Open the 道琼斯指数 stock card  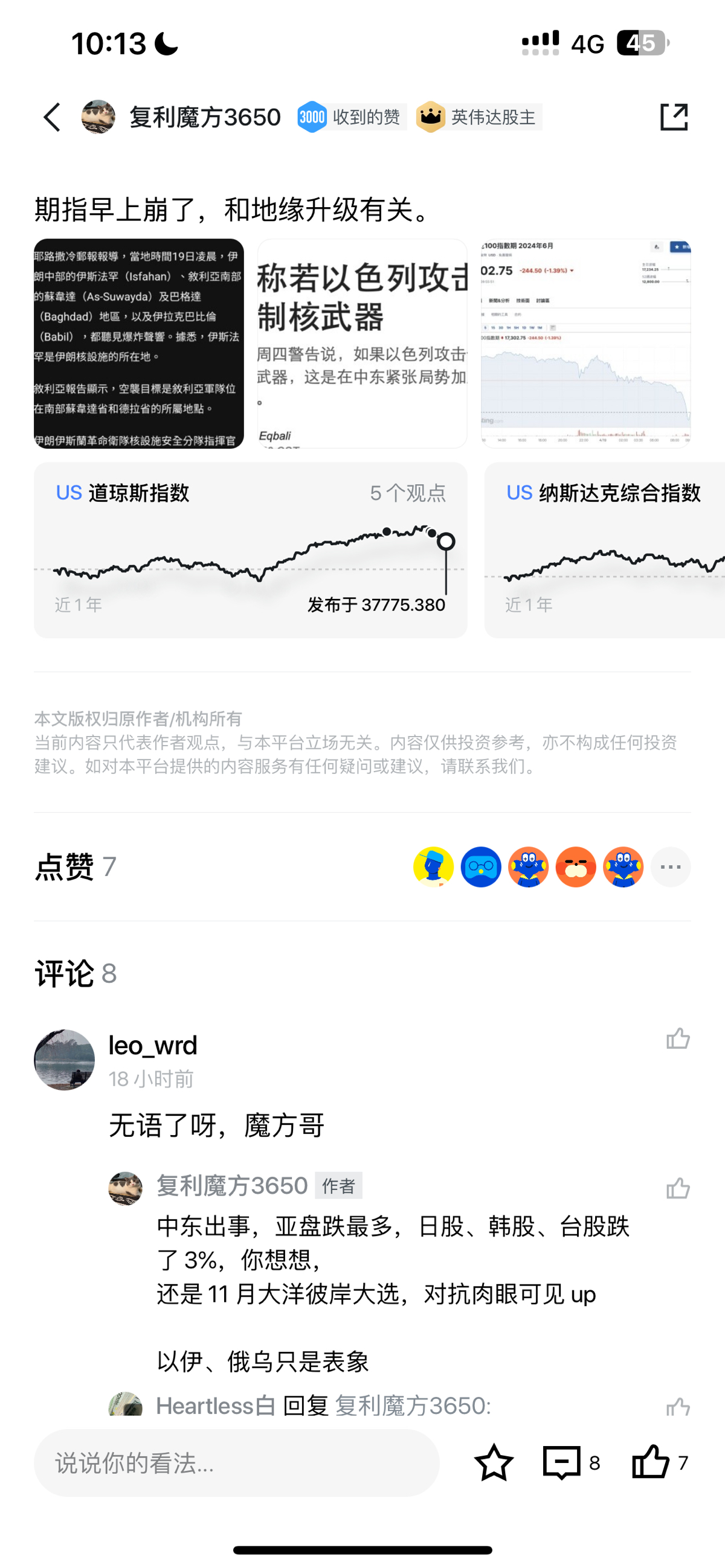pos(250,549)
